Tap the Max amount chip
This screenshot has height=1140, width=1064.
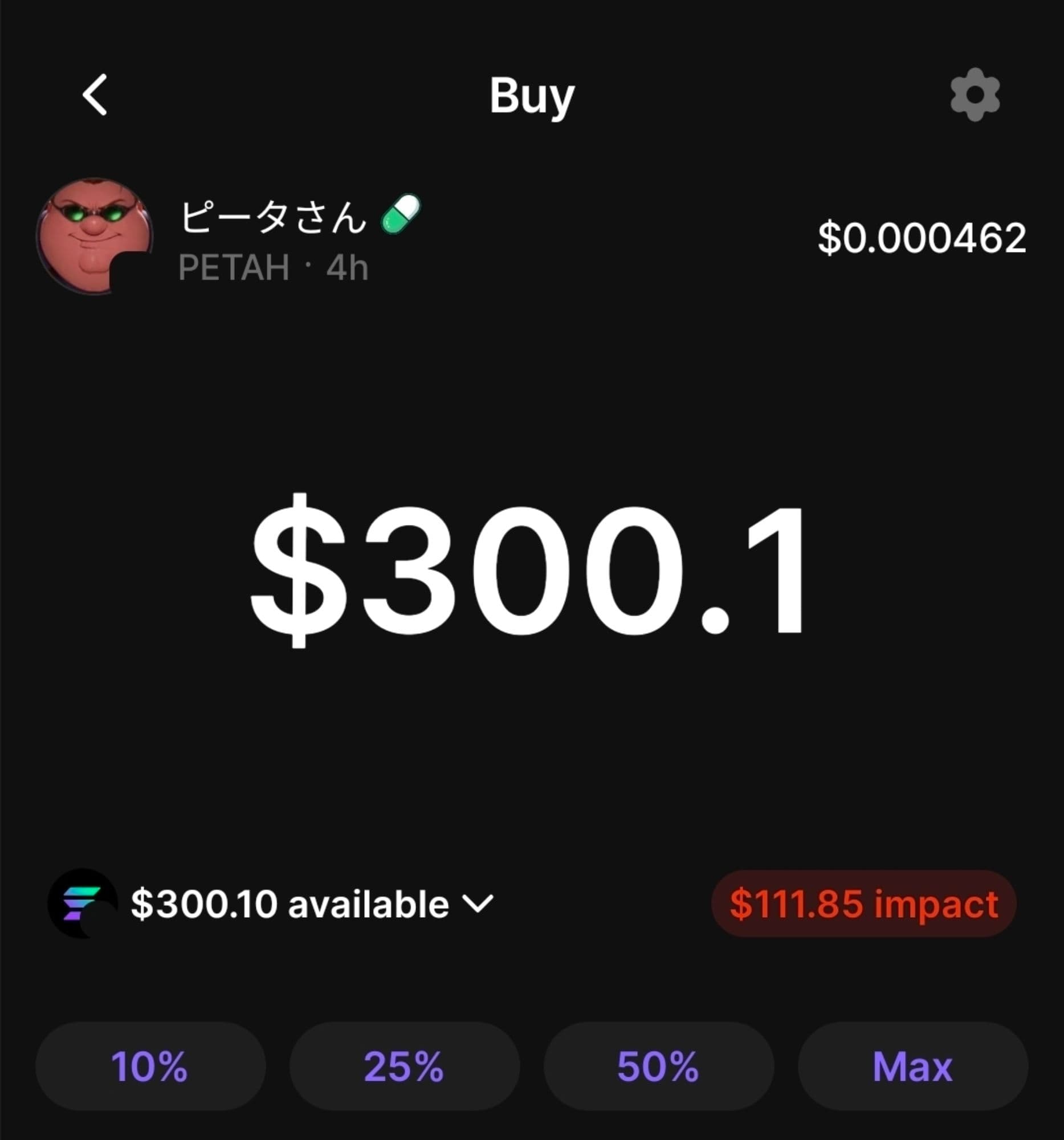pyautogui.click(x=912, y=1066)
